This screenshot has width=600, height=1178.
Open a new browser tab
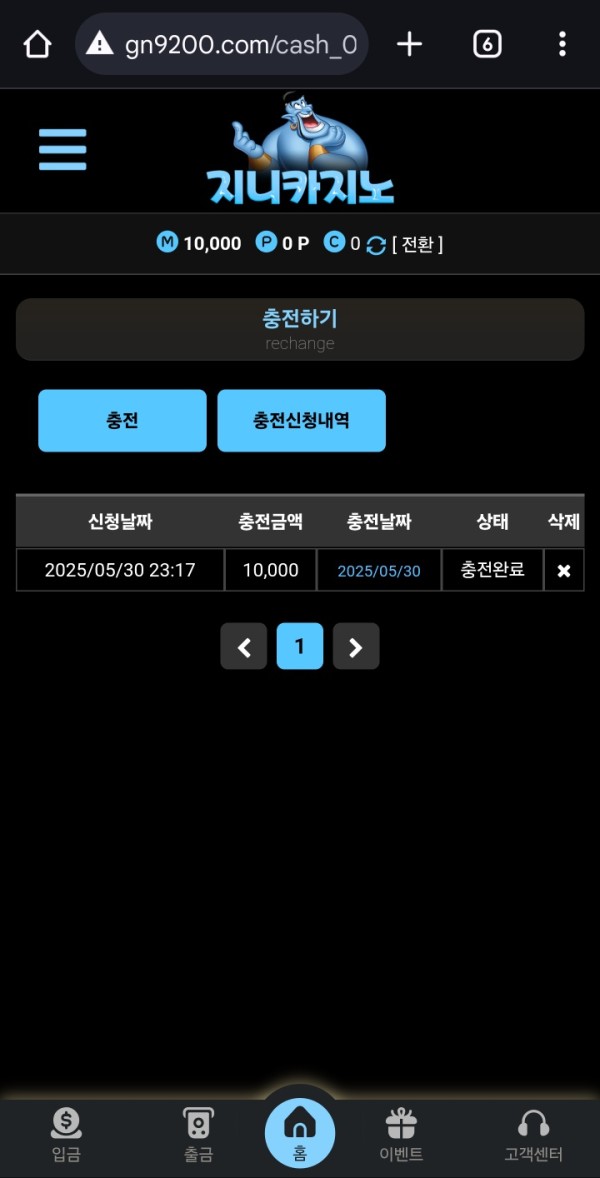pos(409,44)
